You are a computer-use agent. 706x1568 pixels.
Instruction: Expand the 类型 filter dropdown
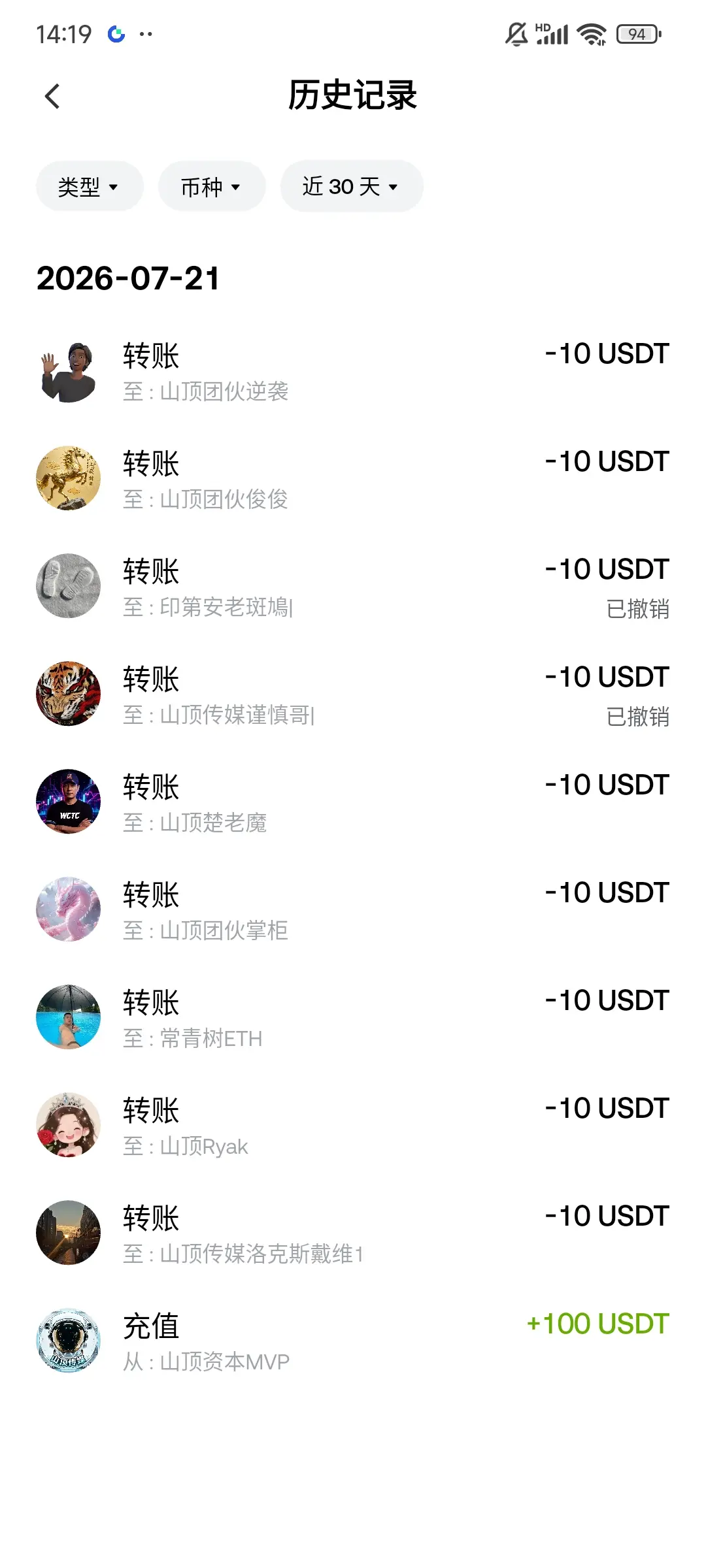90,187
